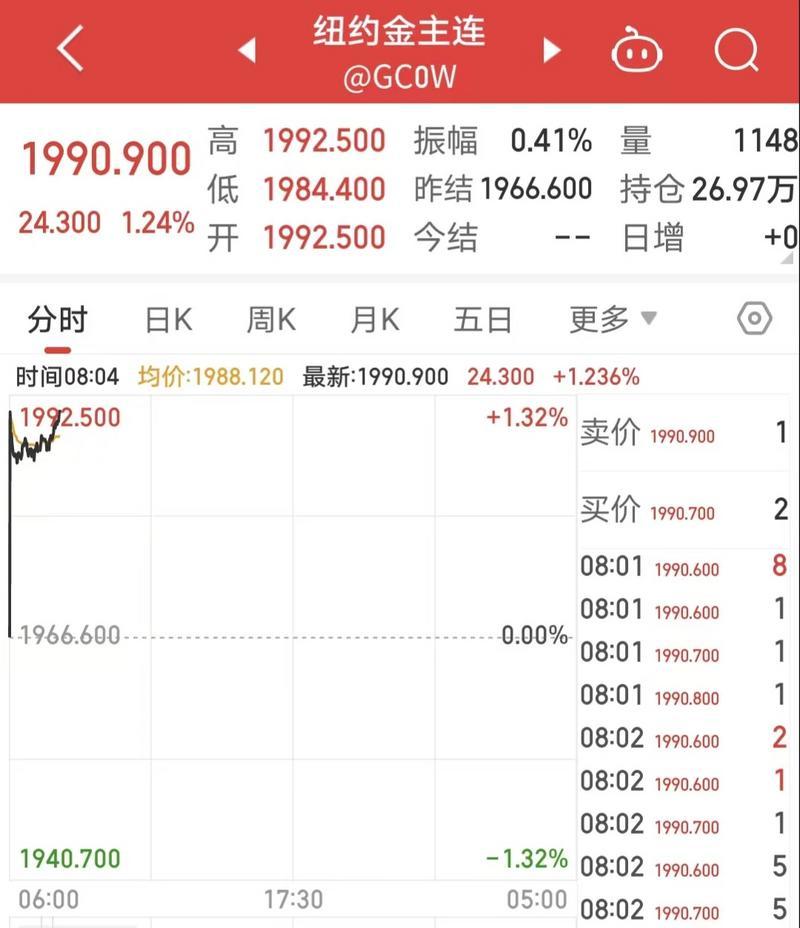Open chart settings hexagon icon
Image resolution: width=800 pixels, height=928 pixels.
pos(754,319)
